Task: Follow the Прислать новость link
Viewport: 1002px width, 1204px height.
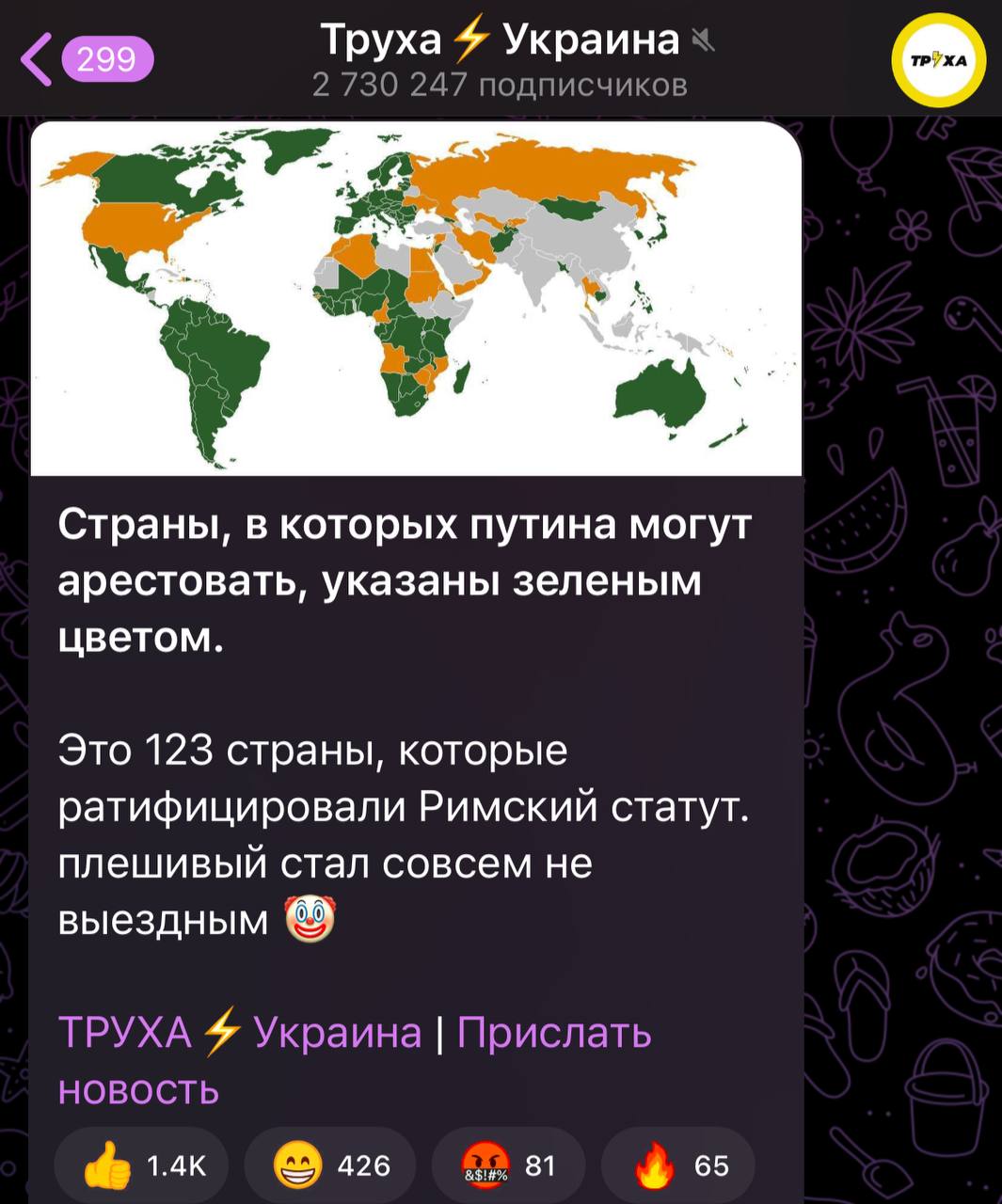Action: (553, 1033)
